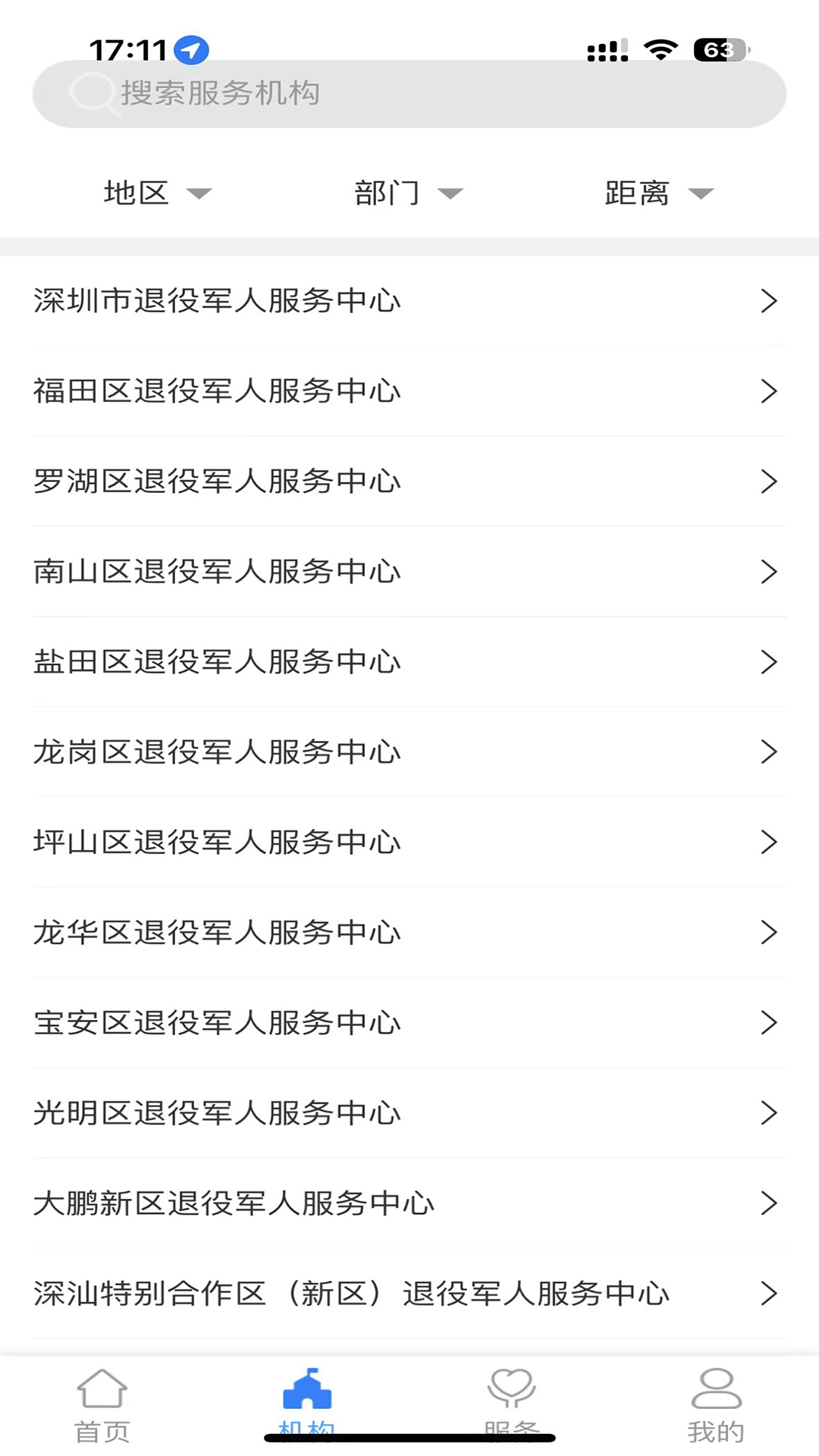The height and width of the screenshot is (1456, 819).
Task: Tap the cellular signal strength bars
Action: pos(607,47)
